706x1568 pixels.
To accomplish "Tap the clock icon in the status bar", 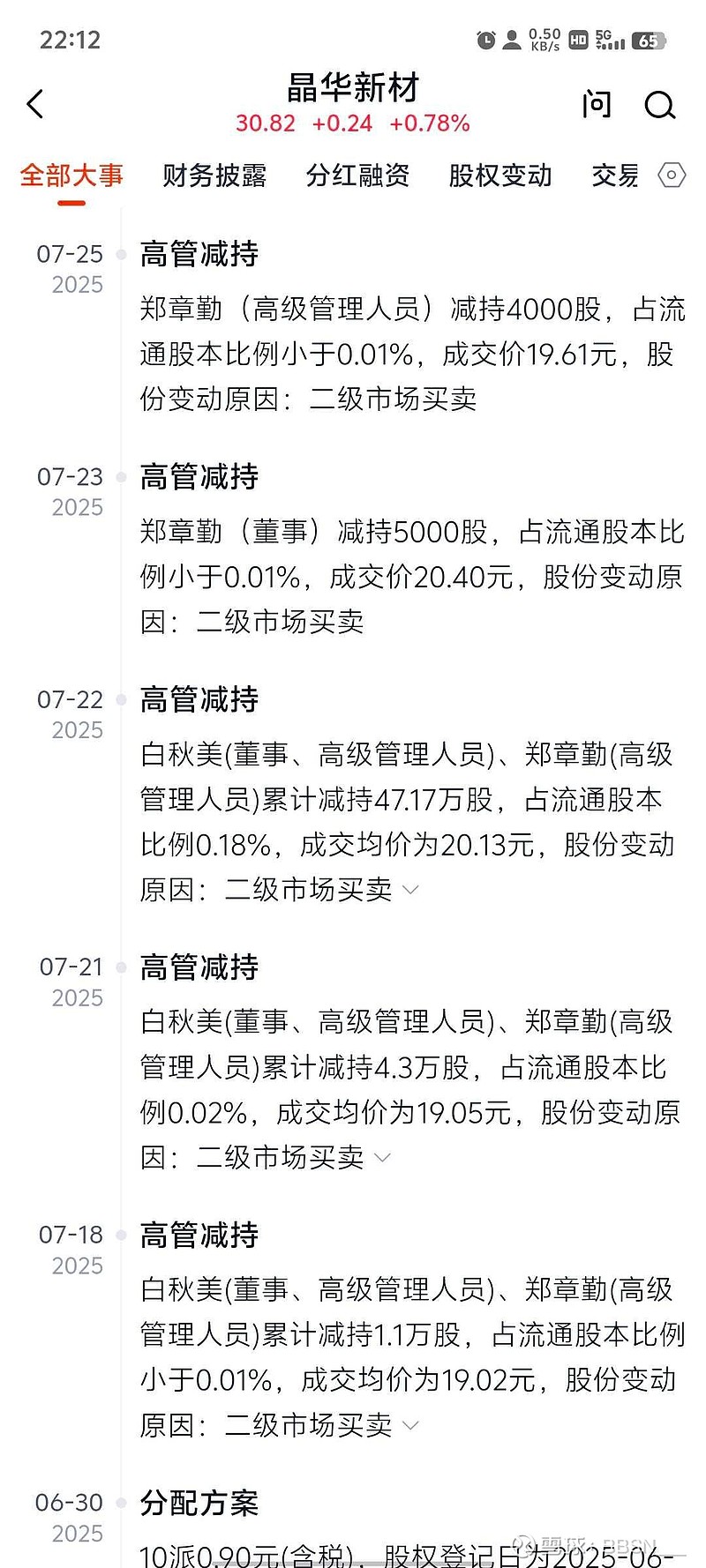I will click(x=485, y=39).
